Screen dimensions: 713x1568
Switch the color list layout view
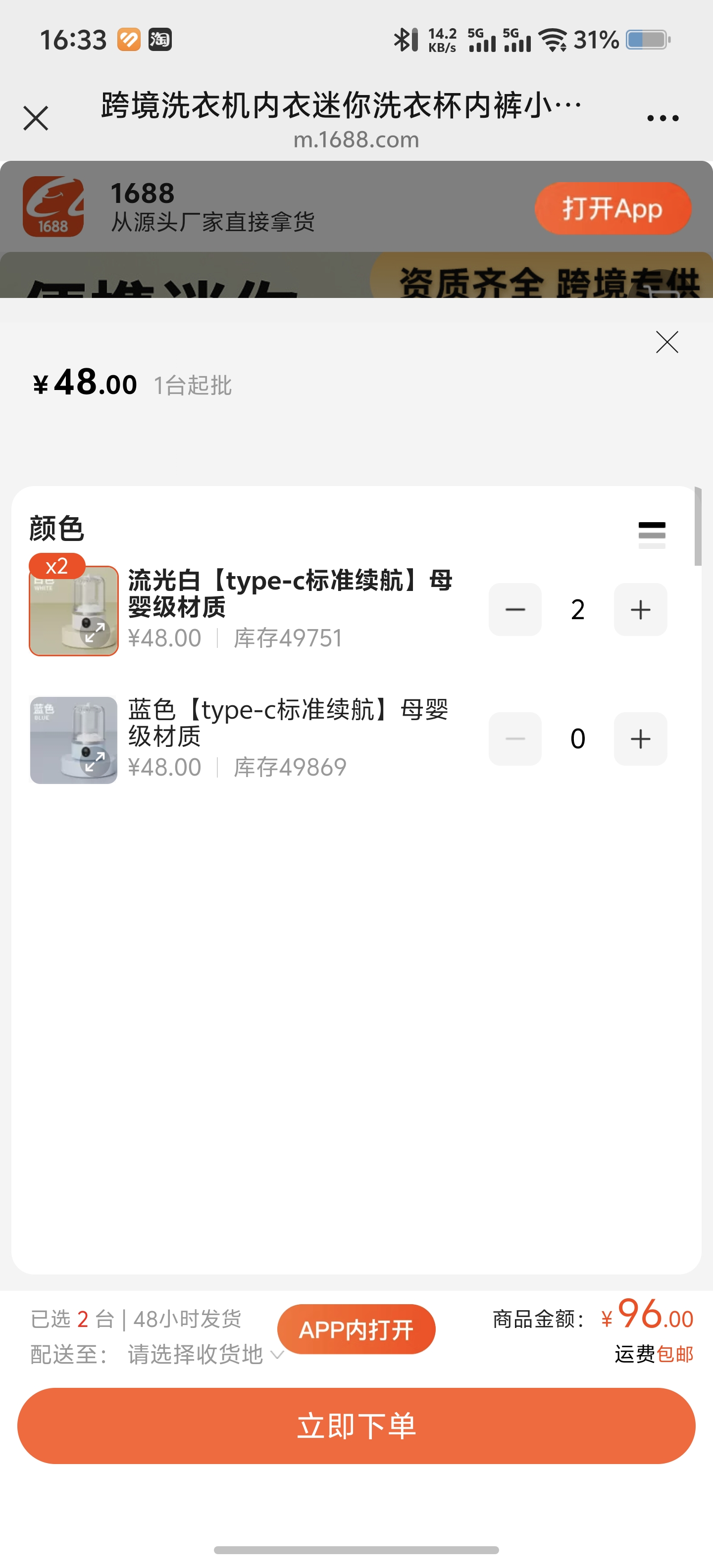[652, 535]
